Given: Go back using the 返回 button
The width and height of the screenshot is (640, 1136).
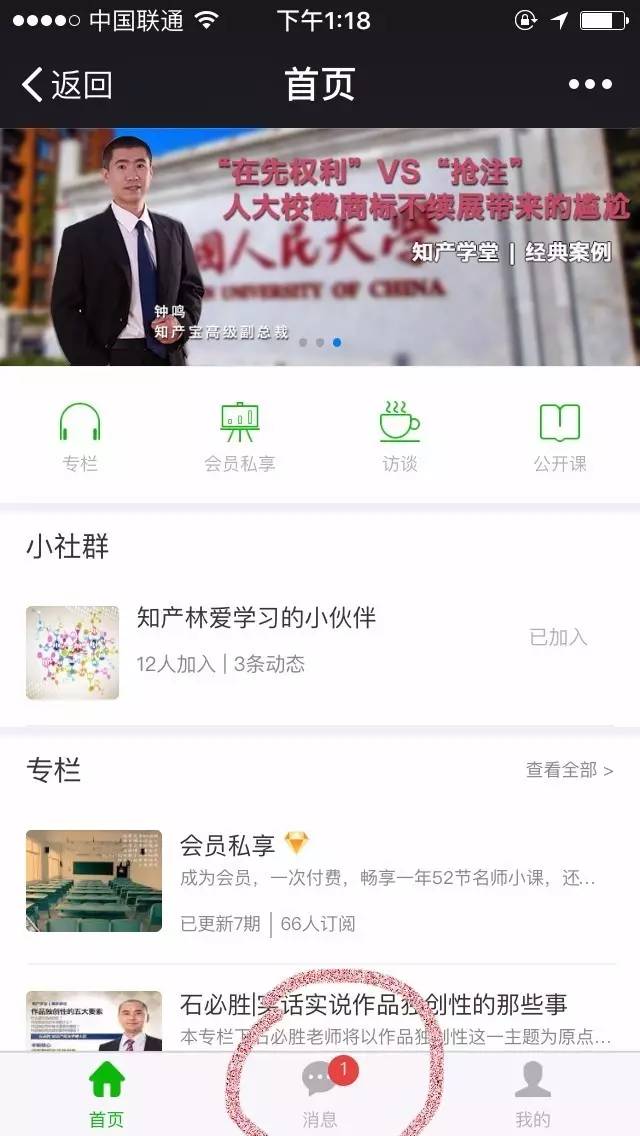Looking at the screenshot, I should click(x=66, y=85).
